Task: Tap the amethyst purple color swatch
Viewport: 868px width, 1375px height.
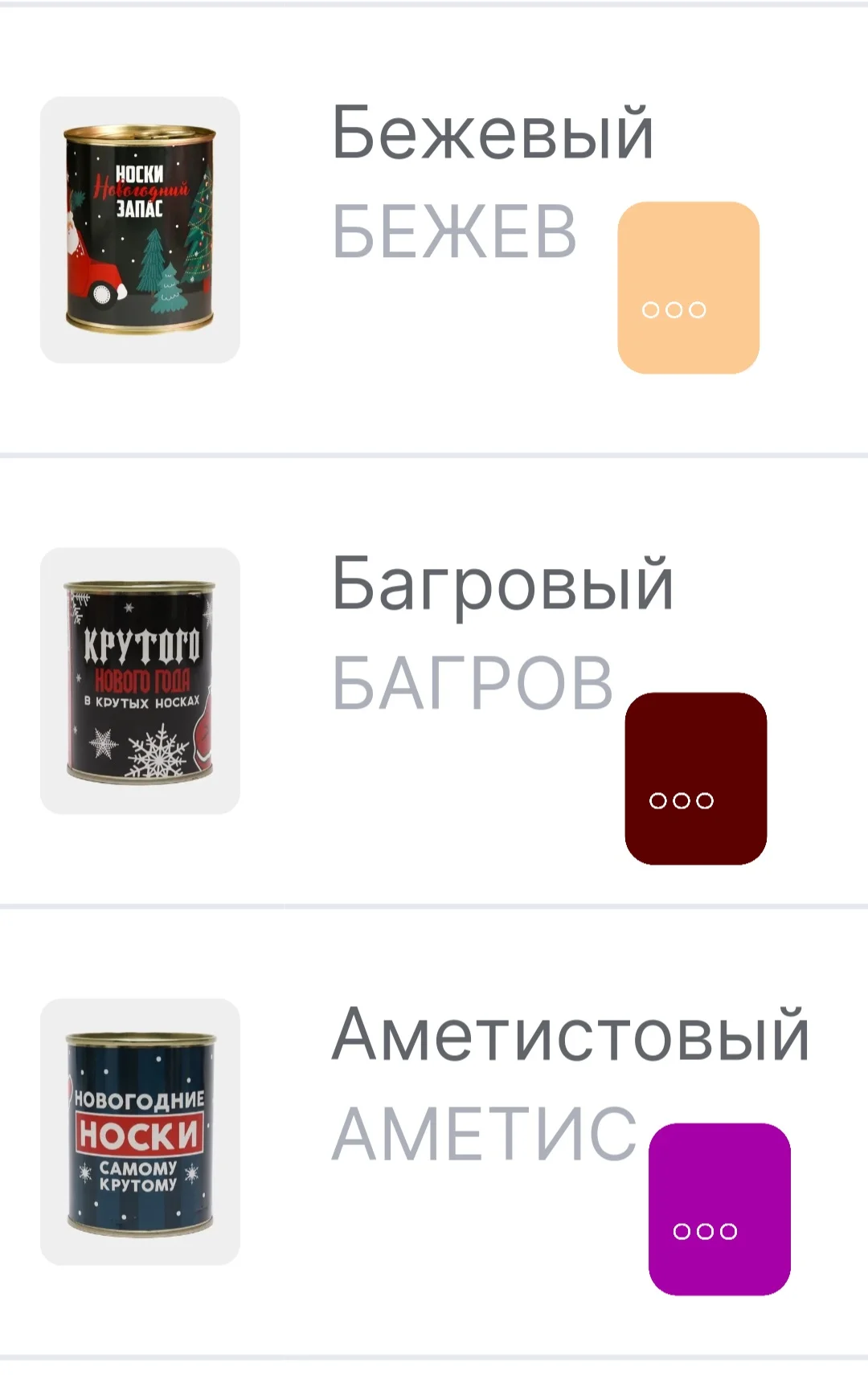Action: (719, 1209)
